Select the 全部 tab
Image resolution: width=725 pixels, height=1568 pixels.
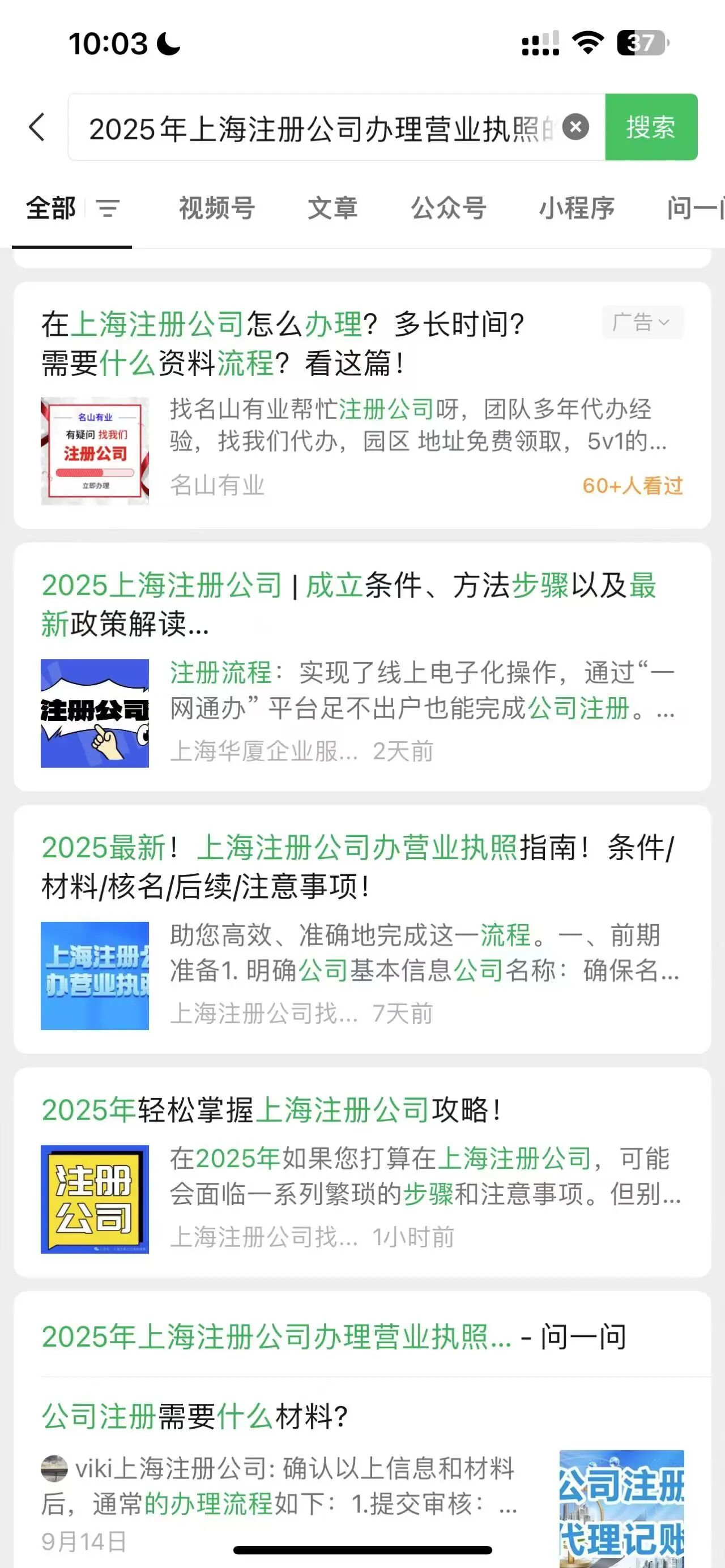(50, 208)
